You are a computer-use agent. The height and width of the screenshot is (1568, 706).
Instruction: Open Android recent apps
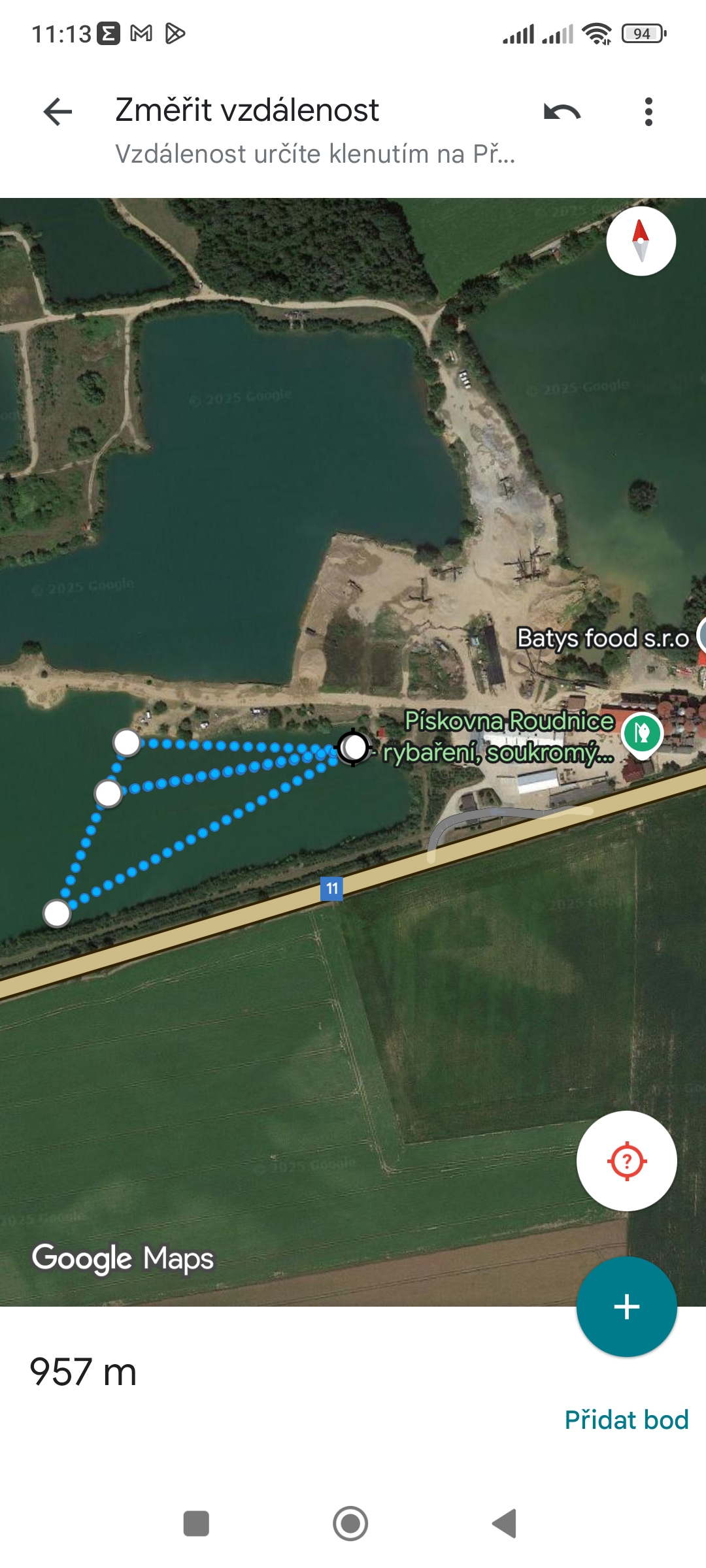coord(196,1524)
